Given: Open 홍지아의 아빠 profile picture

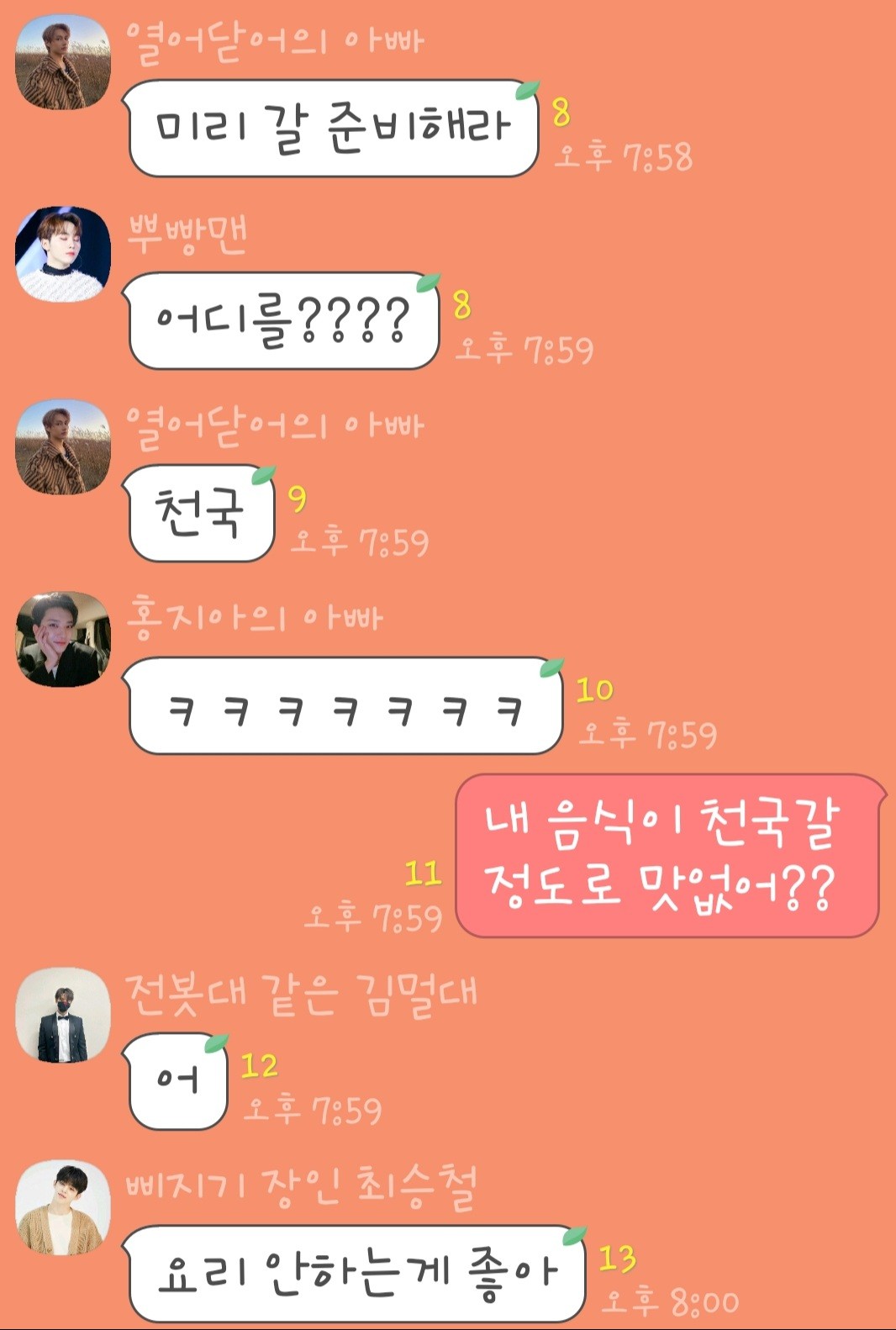Looking at the screenshot, I should [x=63, y=639].
